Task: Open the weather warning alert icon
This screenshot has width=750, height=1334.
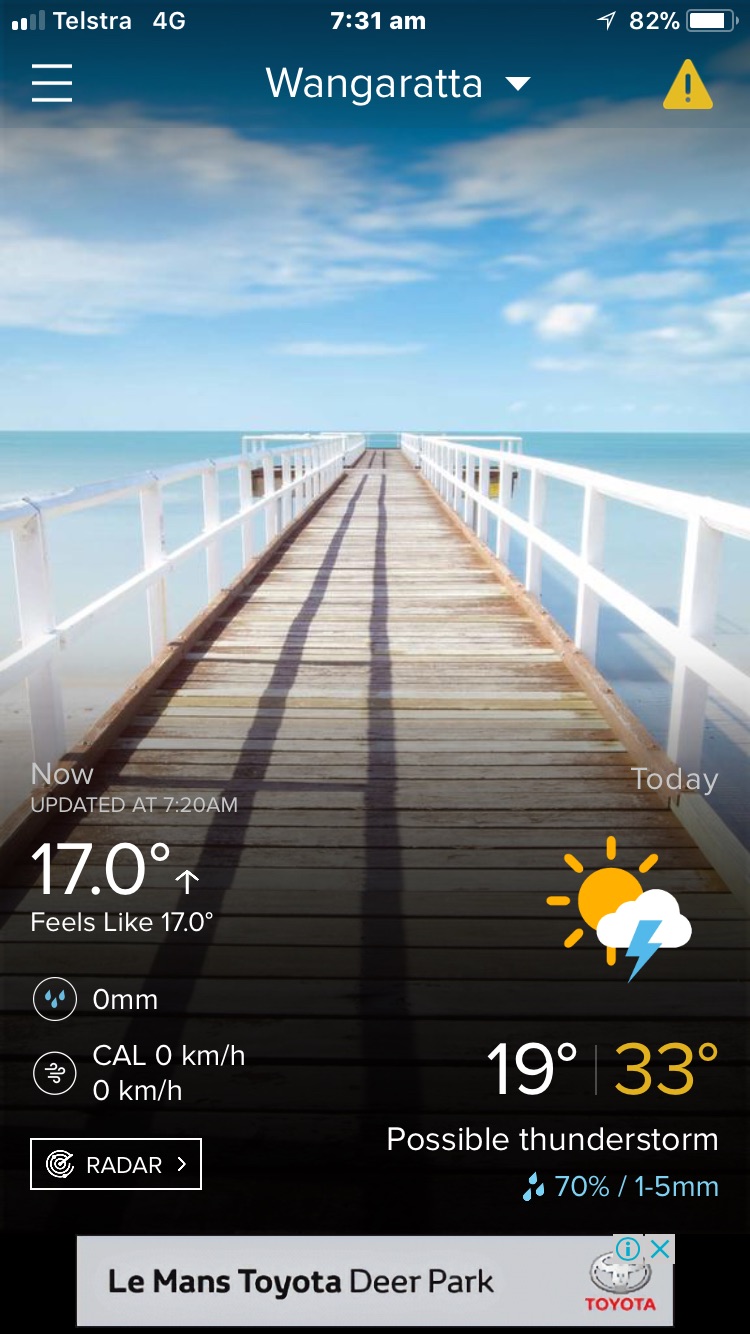Action: point(688,84)
